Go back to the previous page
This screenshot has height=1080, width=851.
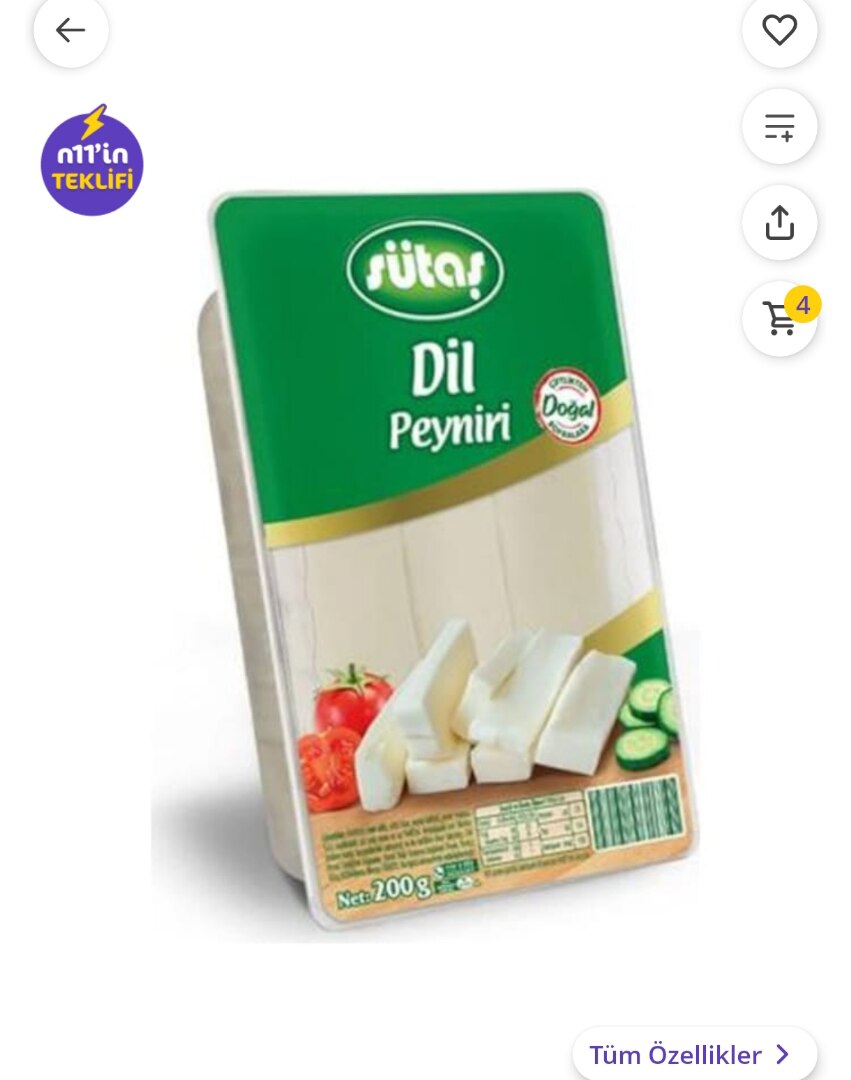pyautogui.click(x=70, y=30)
